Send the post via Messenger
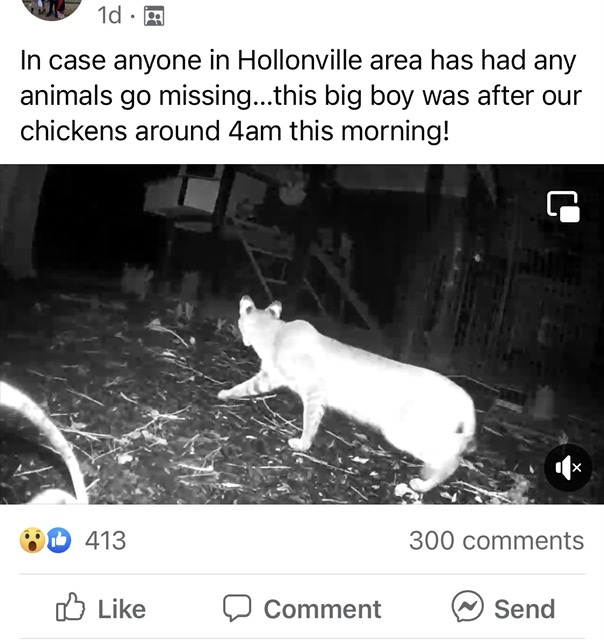The height and width of the screenshot is (640, 604). point(503,608)
